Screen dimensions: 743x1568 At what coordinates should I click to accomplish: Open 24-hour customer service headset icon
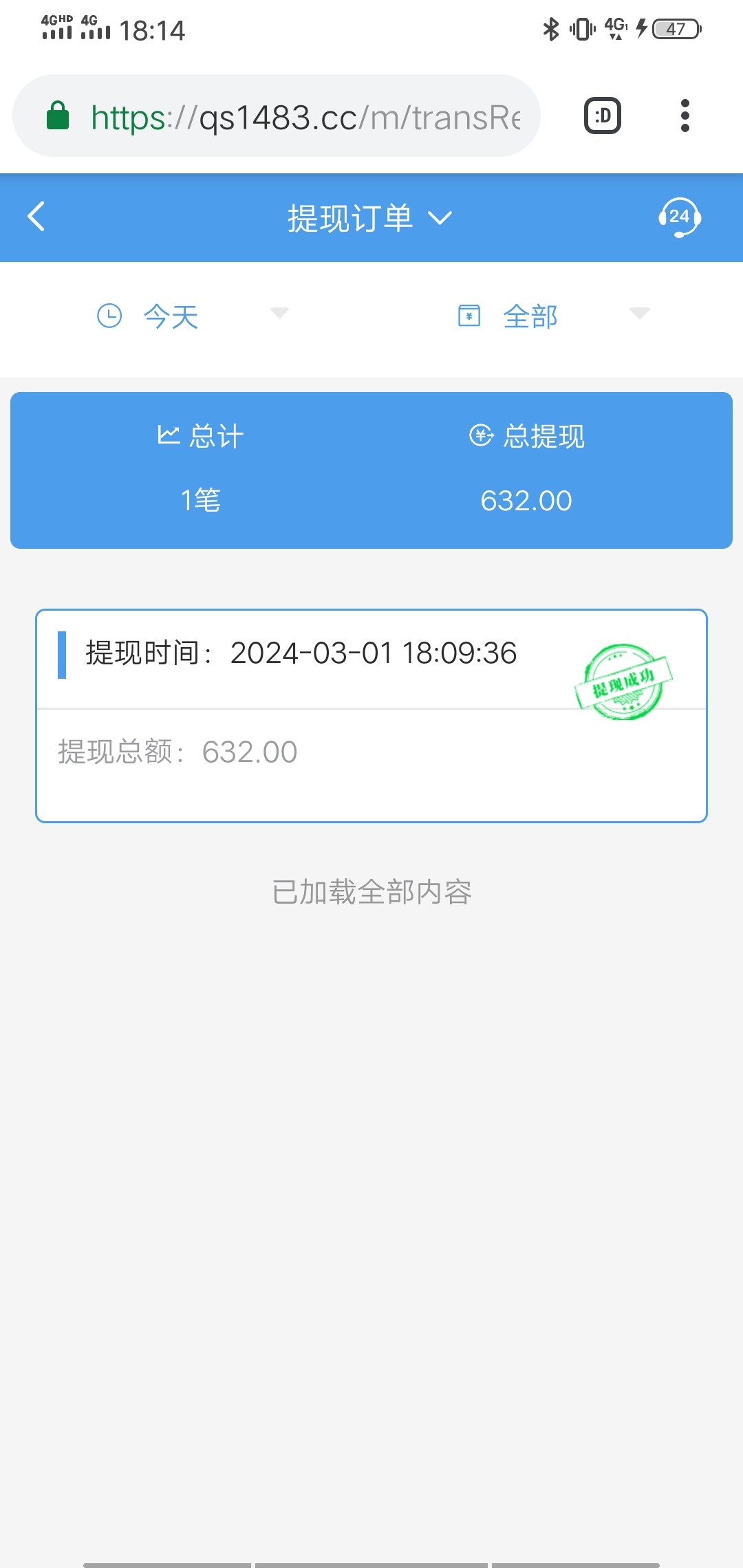coord(679,217)
